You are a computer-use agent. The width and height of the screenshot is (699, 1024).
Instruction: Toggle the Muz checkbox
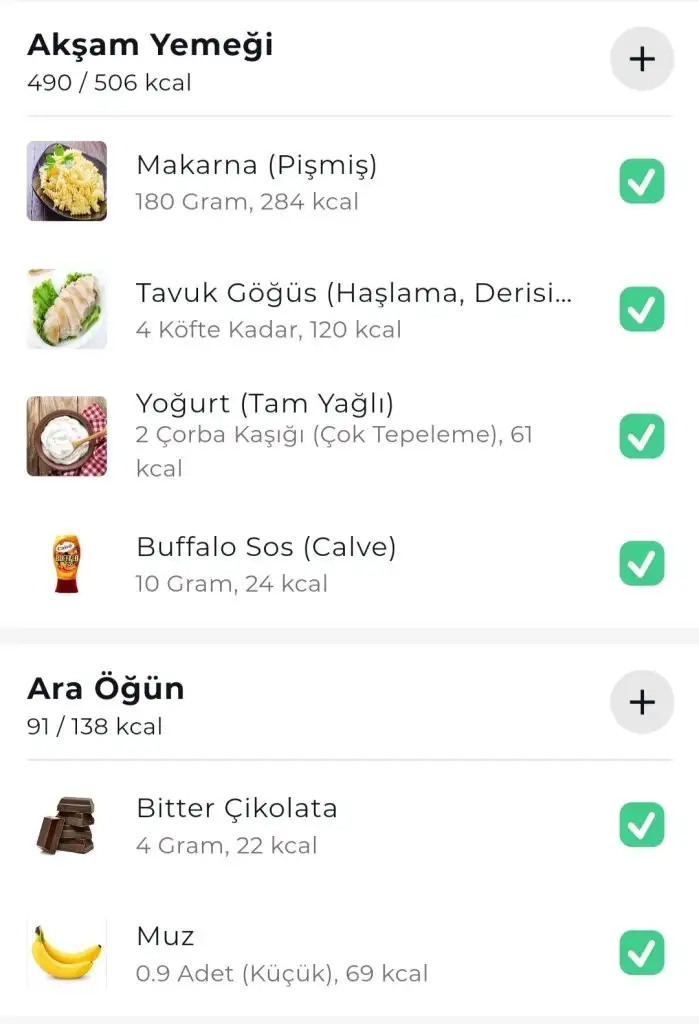[641, 952]
